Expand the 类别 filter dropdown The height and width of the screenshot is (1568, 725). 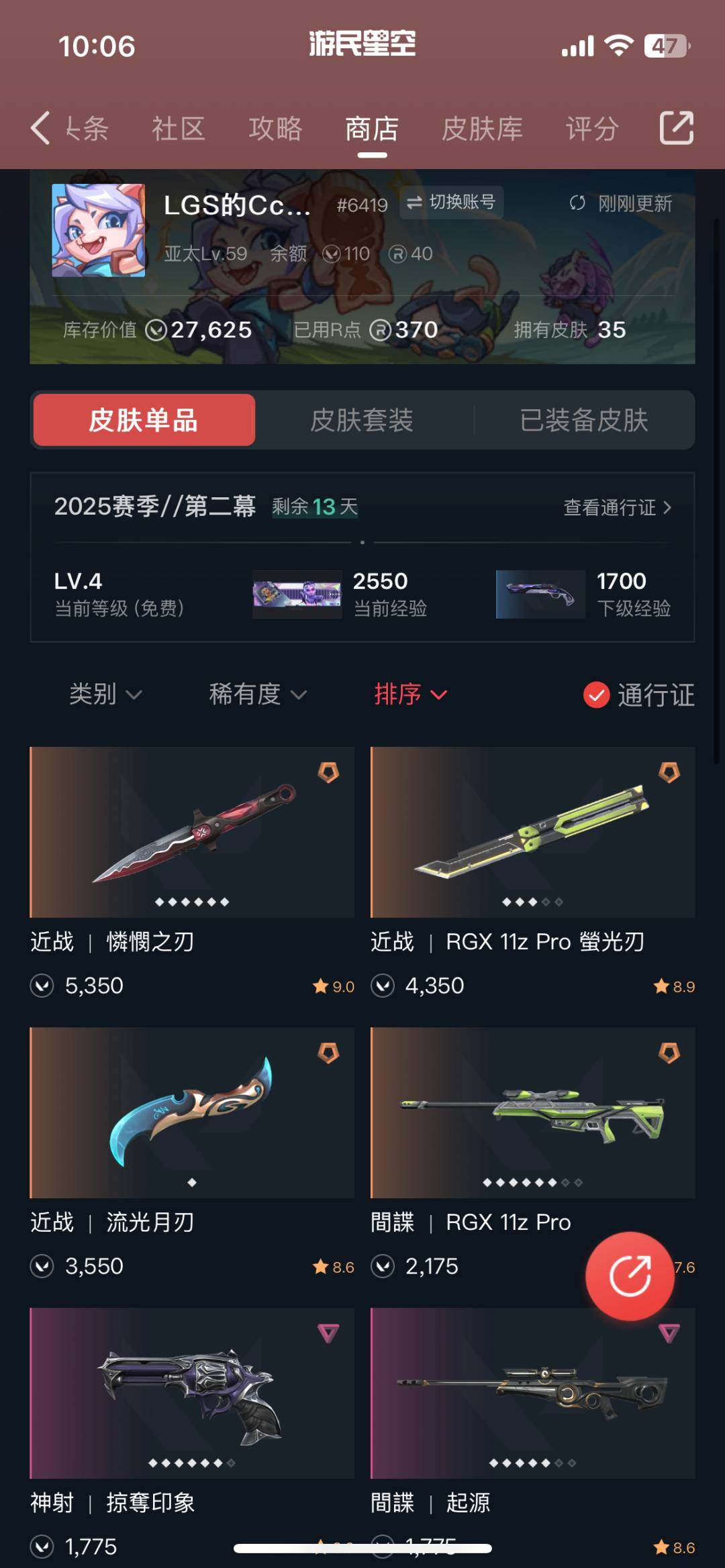(105, 694)
